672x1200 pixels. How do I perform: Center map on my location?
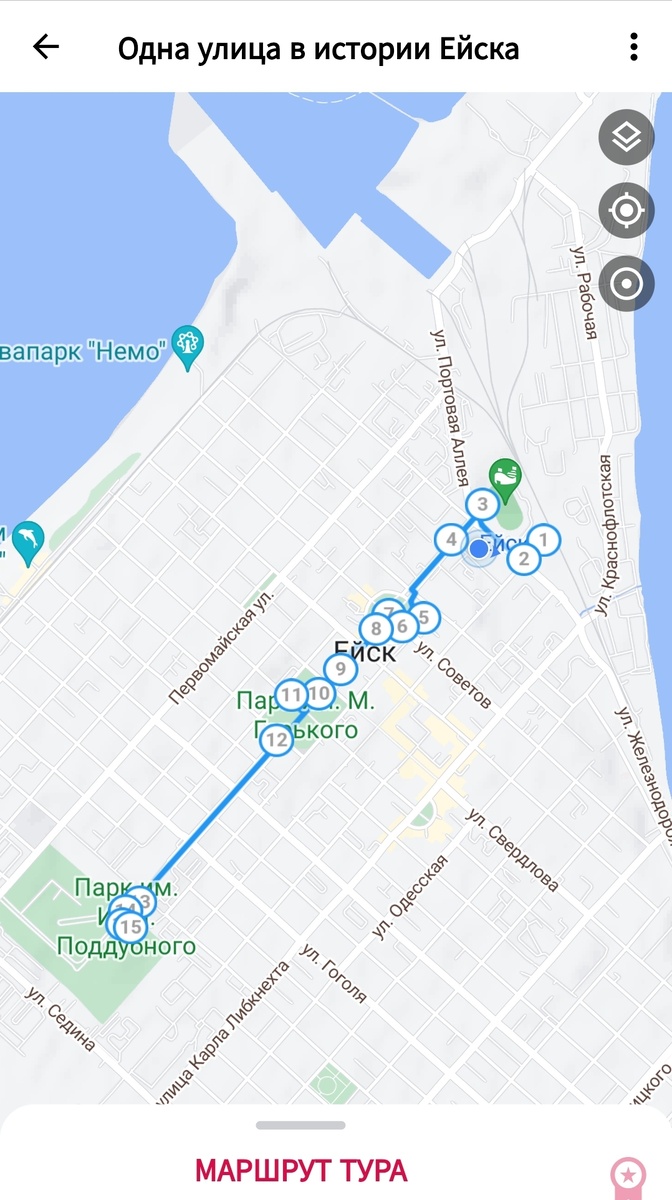pos(626,211)
